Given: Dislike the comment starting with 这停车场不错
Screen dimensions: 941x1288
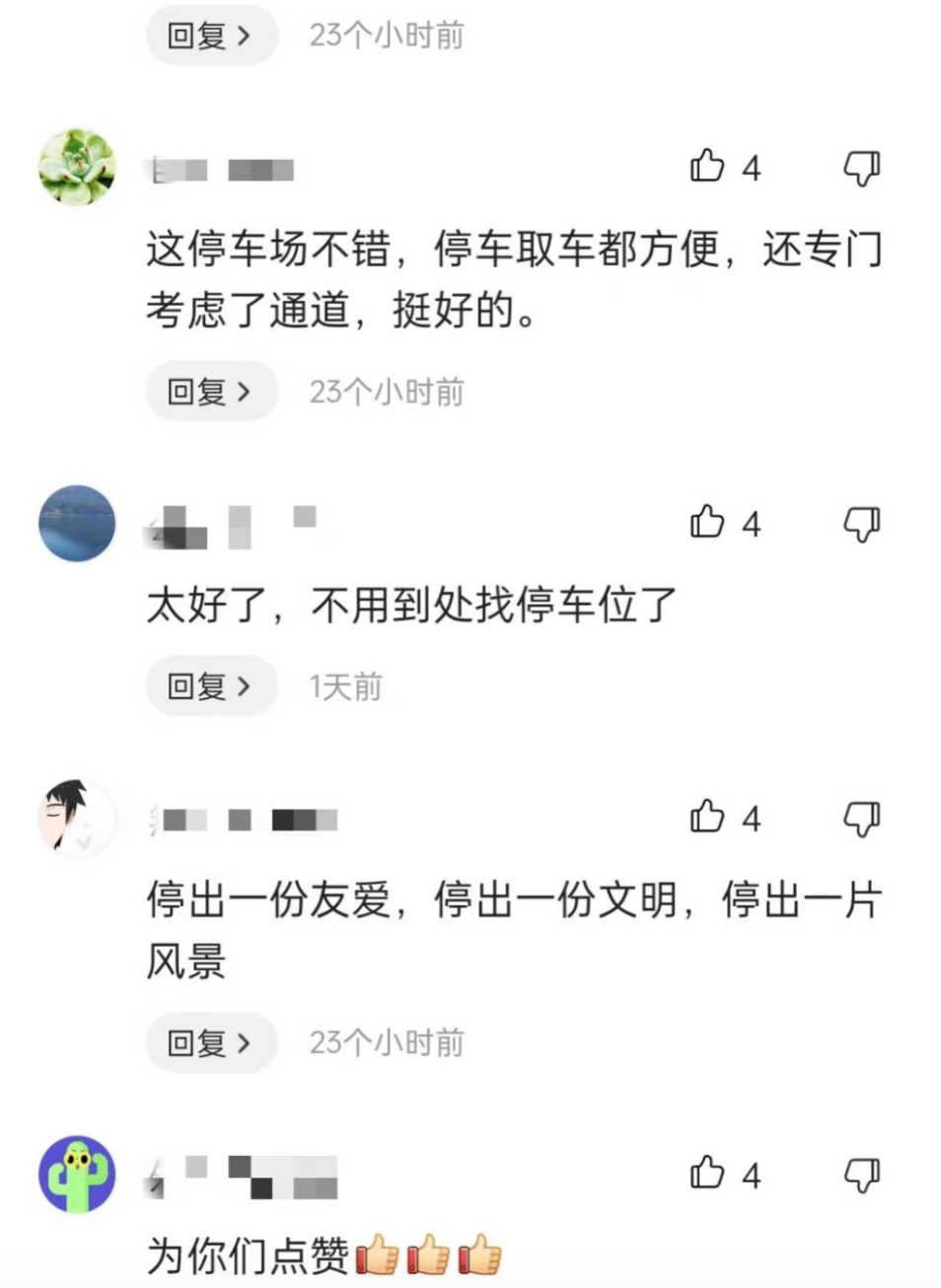Looking at the screenshot, I should [x=861, y=169].
